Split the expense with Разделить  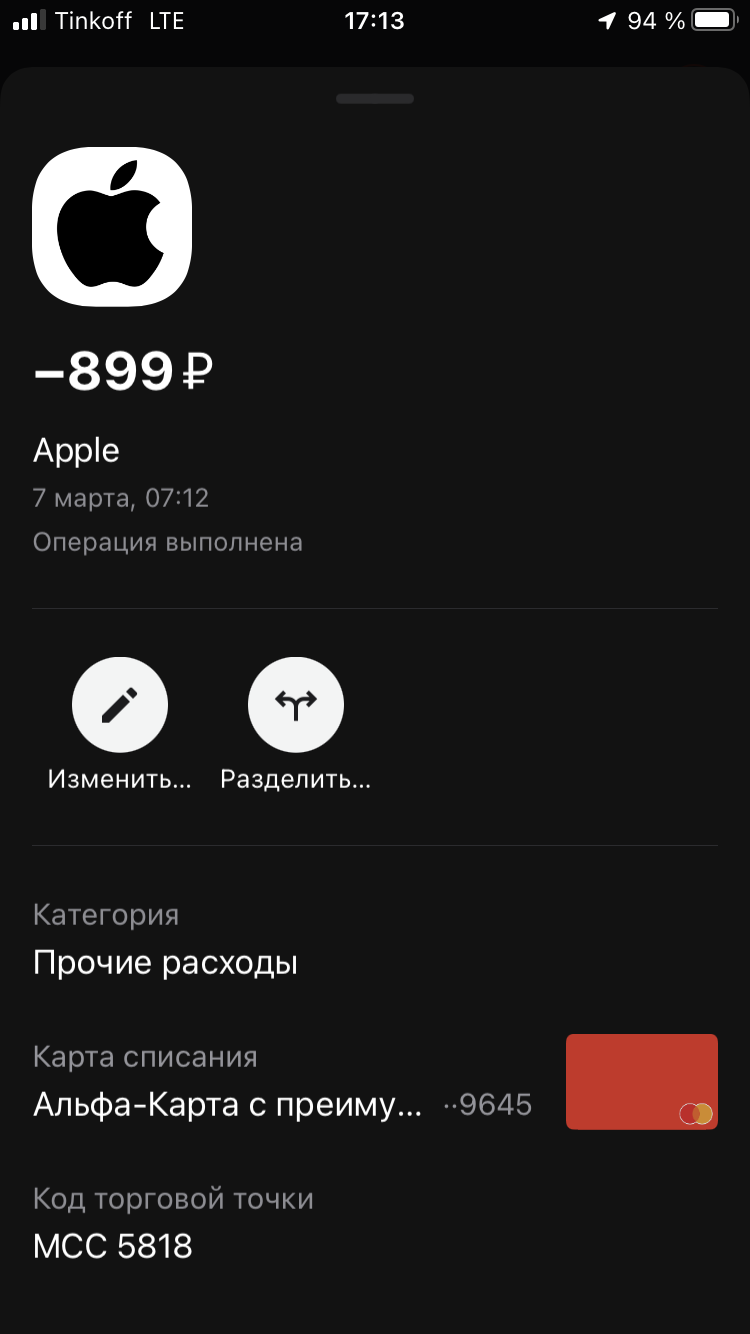click(x=296, y=705)
